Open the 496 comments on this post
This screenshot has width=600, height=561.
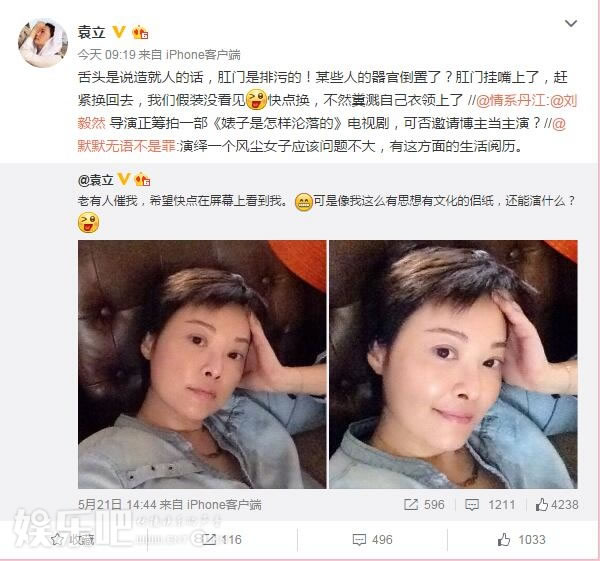pyautogui.click(x=371, y=540)
